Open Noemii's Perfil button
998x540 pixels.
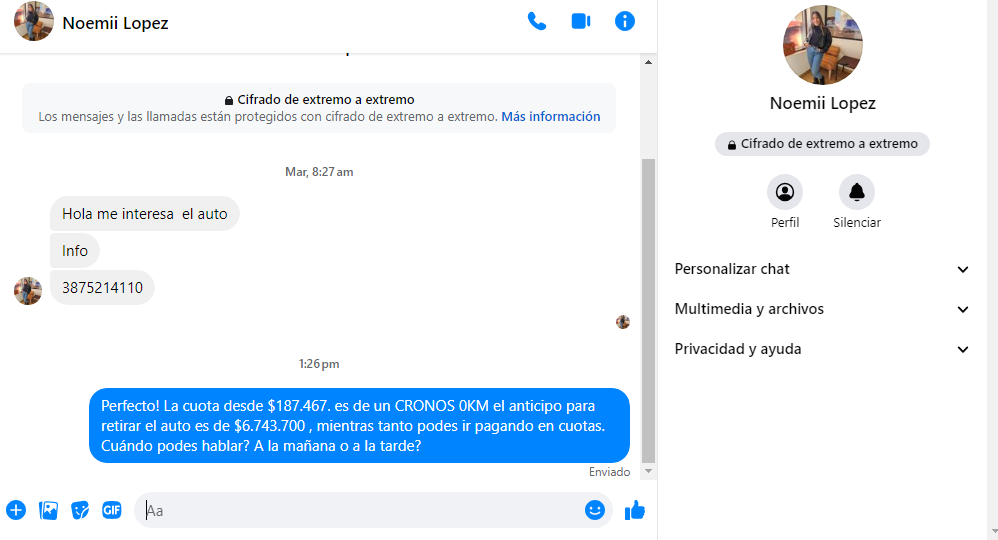[785, 192]
